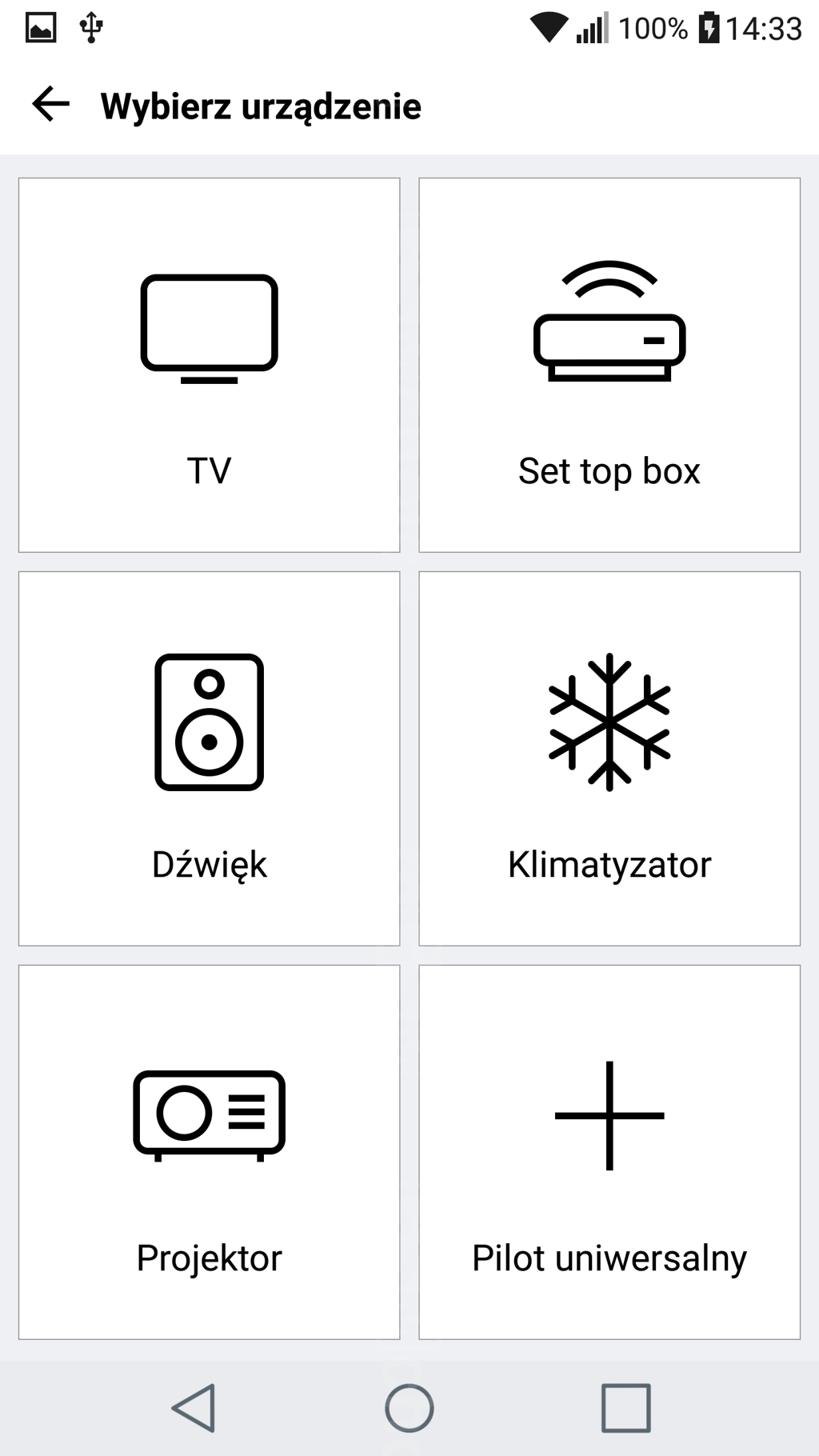Viewport: 819px width, 1456px height.
Task: Choose the Set top box tile
Action: click(x=609, y=365)
